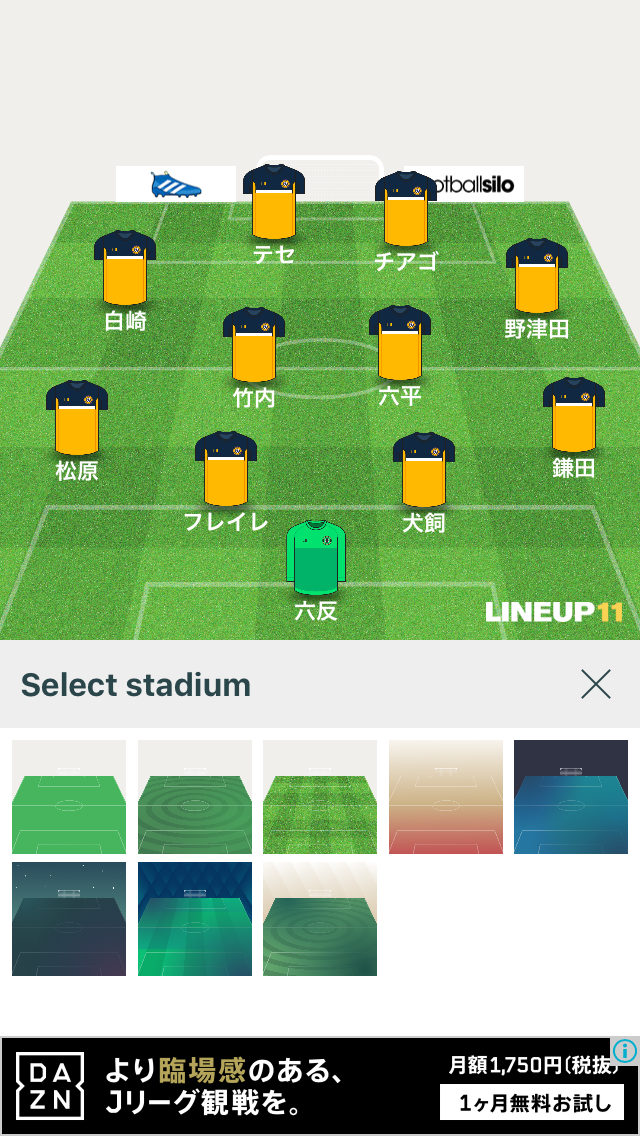This screenshot has height=1136, width=640.
Task: Select player 竹内
Action: (254, 345)
